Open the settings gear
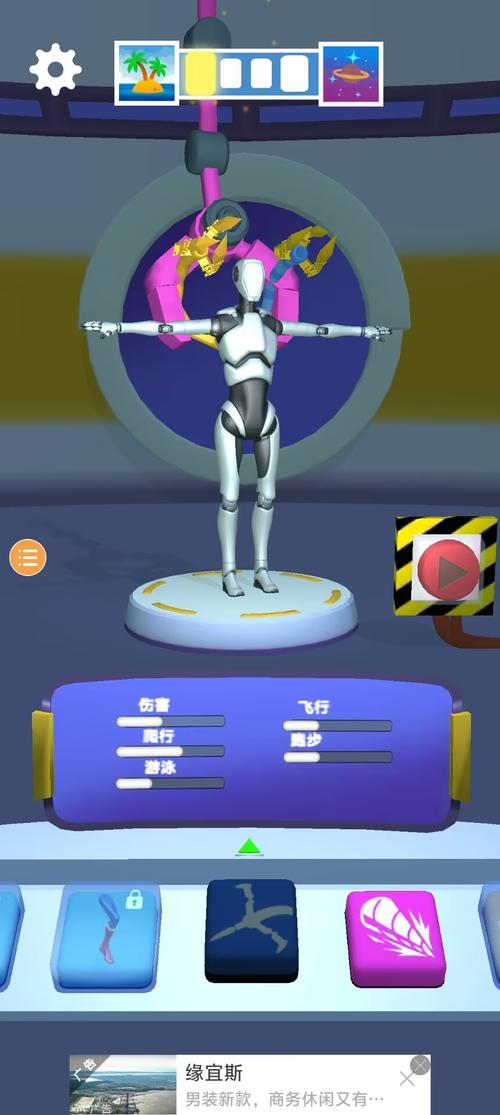This screenshot has width=500, height=1115. [55, 69]
